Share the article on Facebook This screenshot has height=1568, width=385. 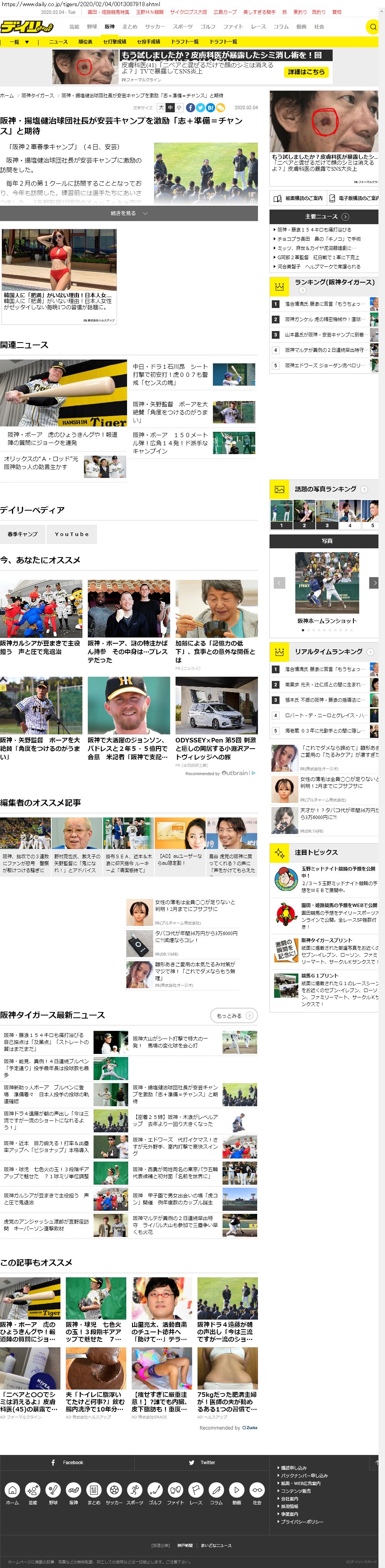pyautogui.click(x=190, y=108)
